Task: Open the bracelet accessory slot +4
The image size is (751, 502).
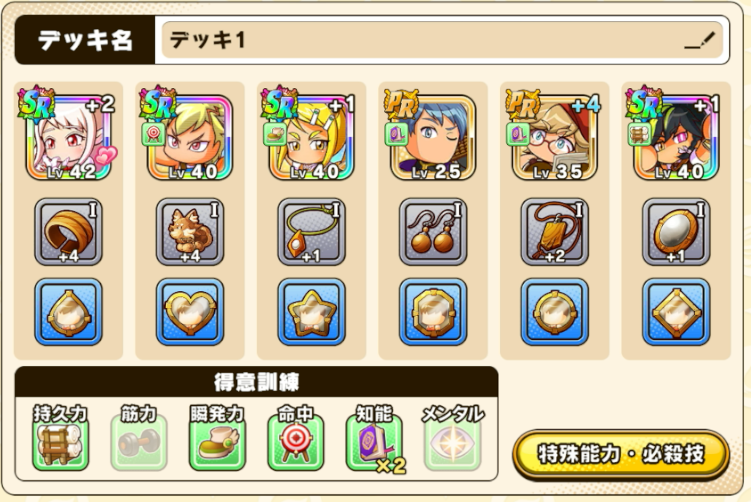Action: click(68, 231)
